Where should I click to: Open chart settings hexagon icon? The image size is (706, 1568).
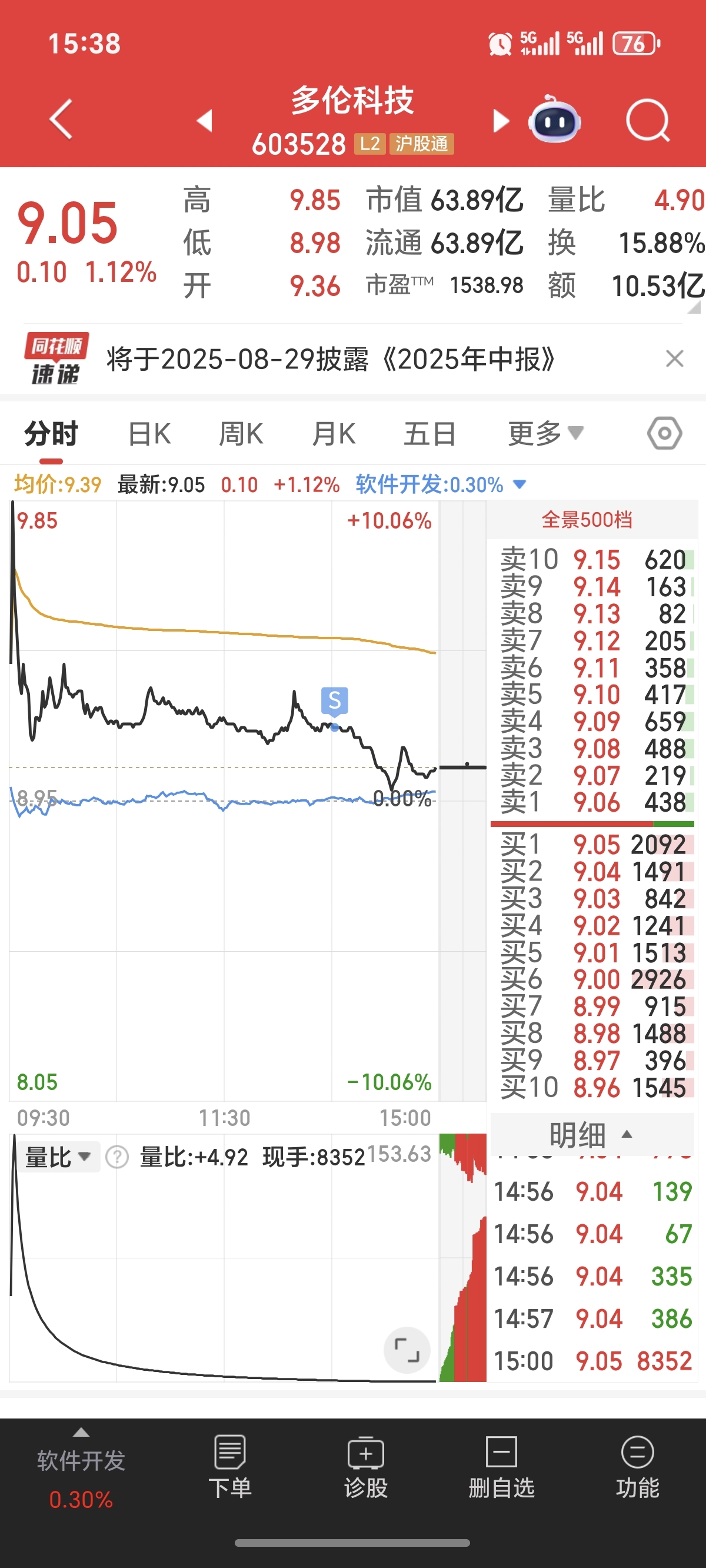pyautogui.click(x=665, y=433)
